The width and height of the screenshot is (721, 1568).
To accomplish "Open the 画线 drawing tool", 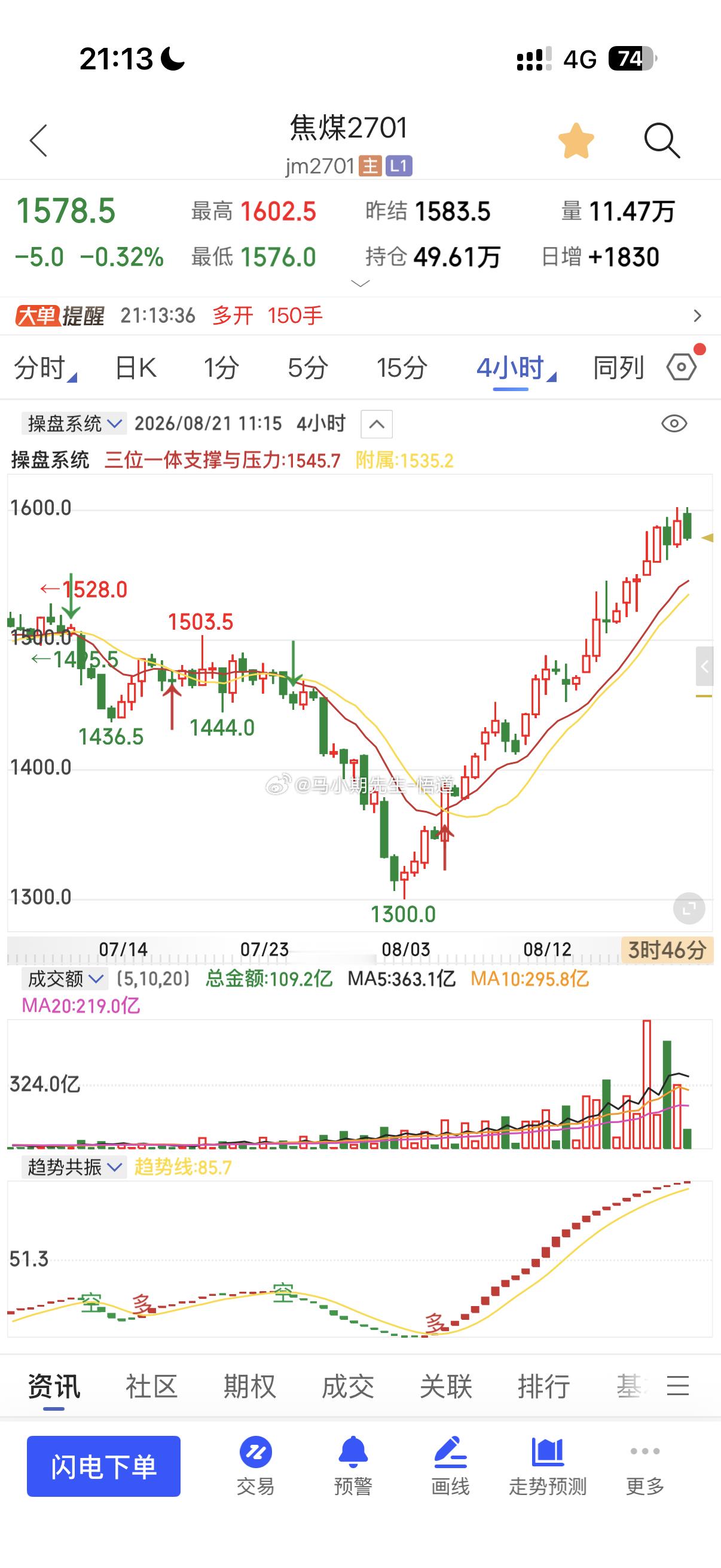I will 450,1467.
